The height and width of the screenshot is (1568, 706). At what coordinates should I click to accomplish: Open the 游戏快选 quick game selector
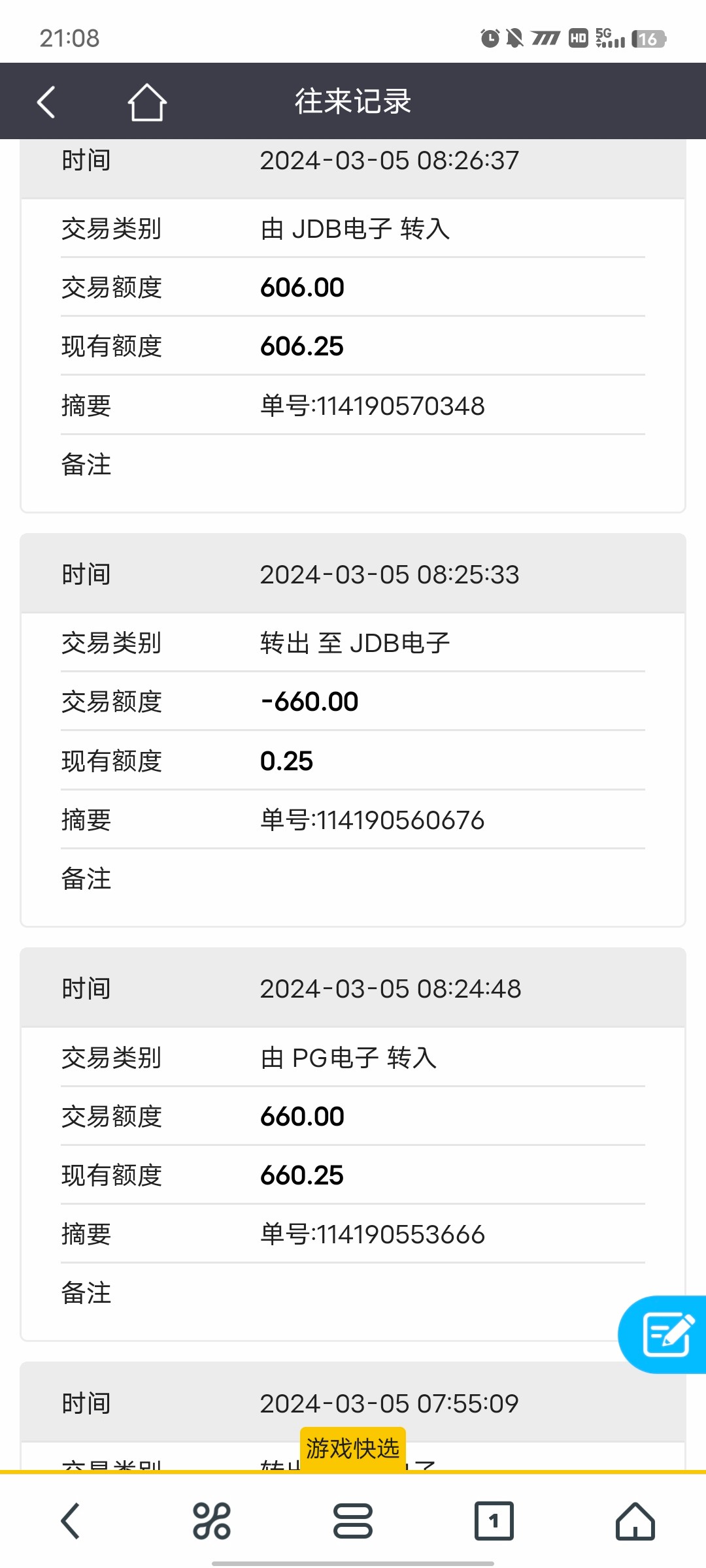point(353,1449)
